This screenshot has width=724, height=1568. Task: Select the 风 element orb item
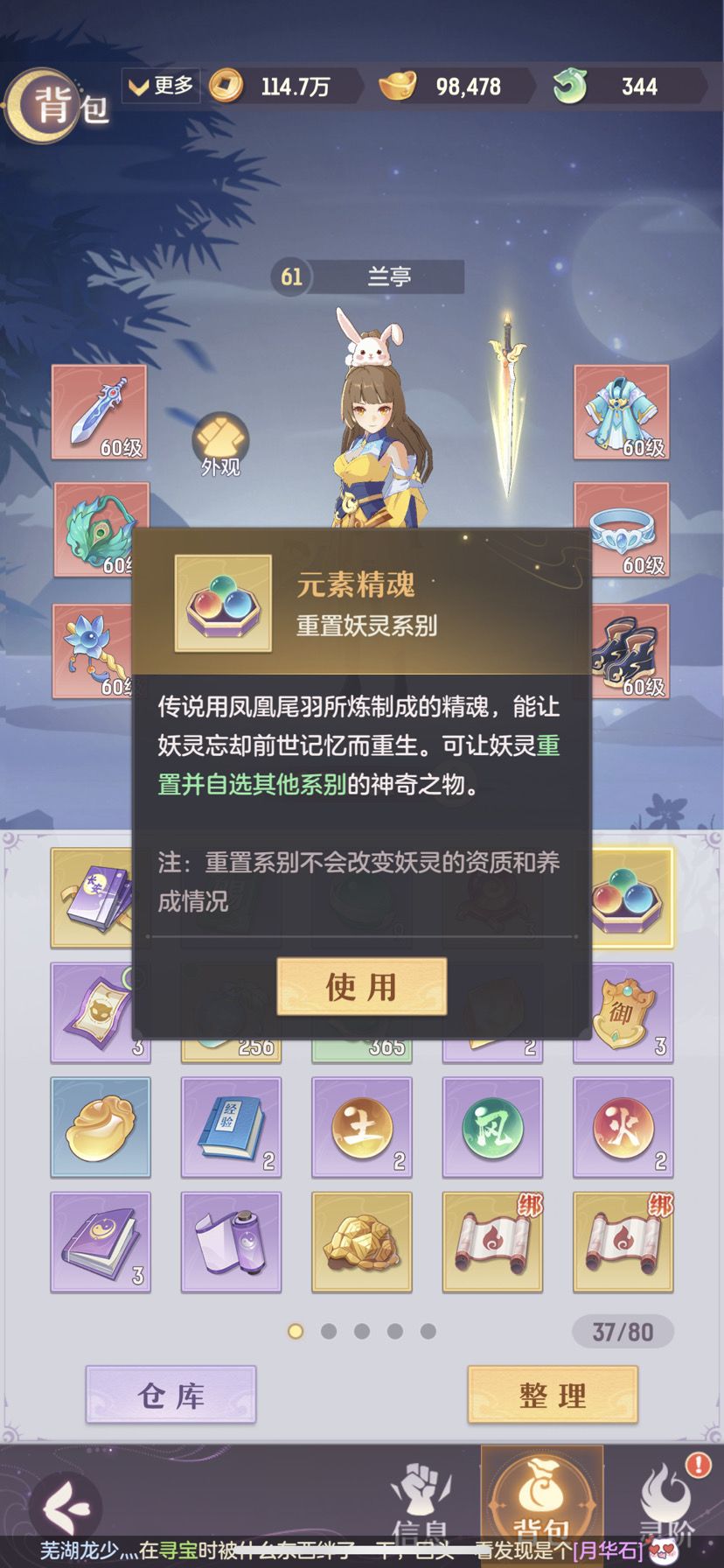pyautogui.click(x=492, y=1127)
